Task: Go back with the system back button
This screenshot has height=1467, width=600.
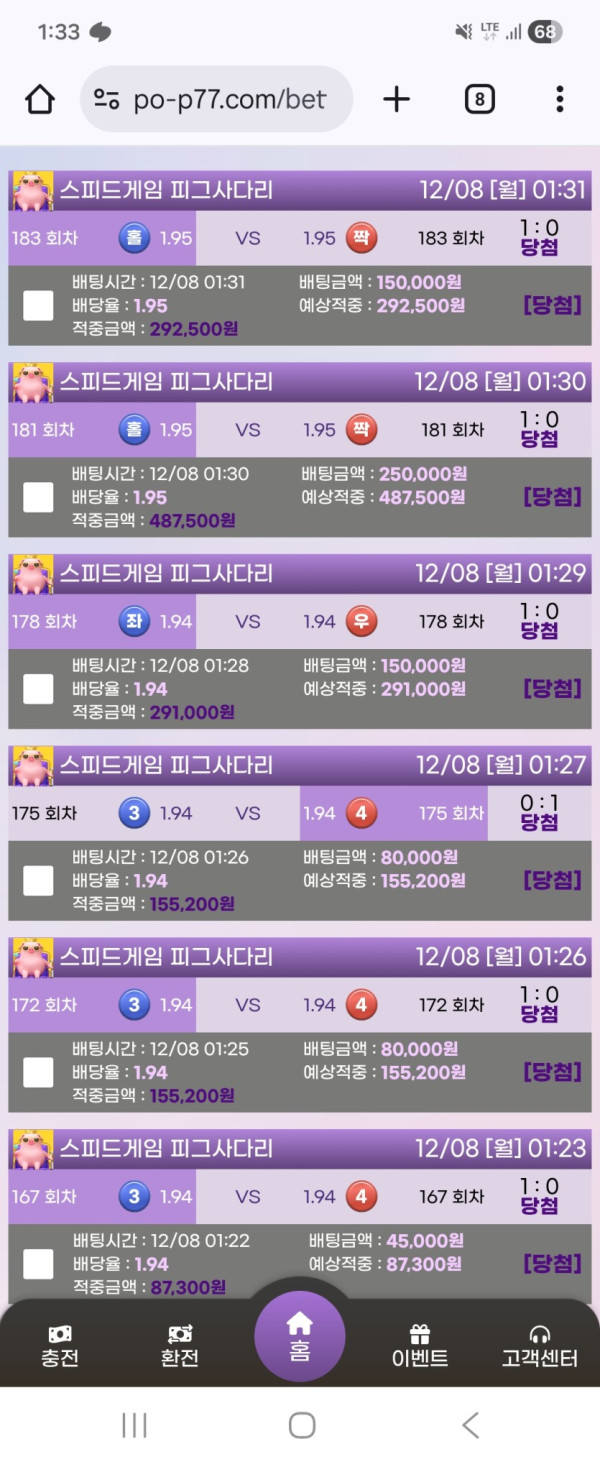Action: pyautogui.click(x=470, y=1425)
